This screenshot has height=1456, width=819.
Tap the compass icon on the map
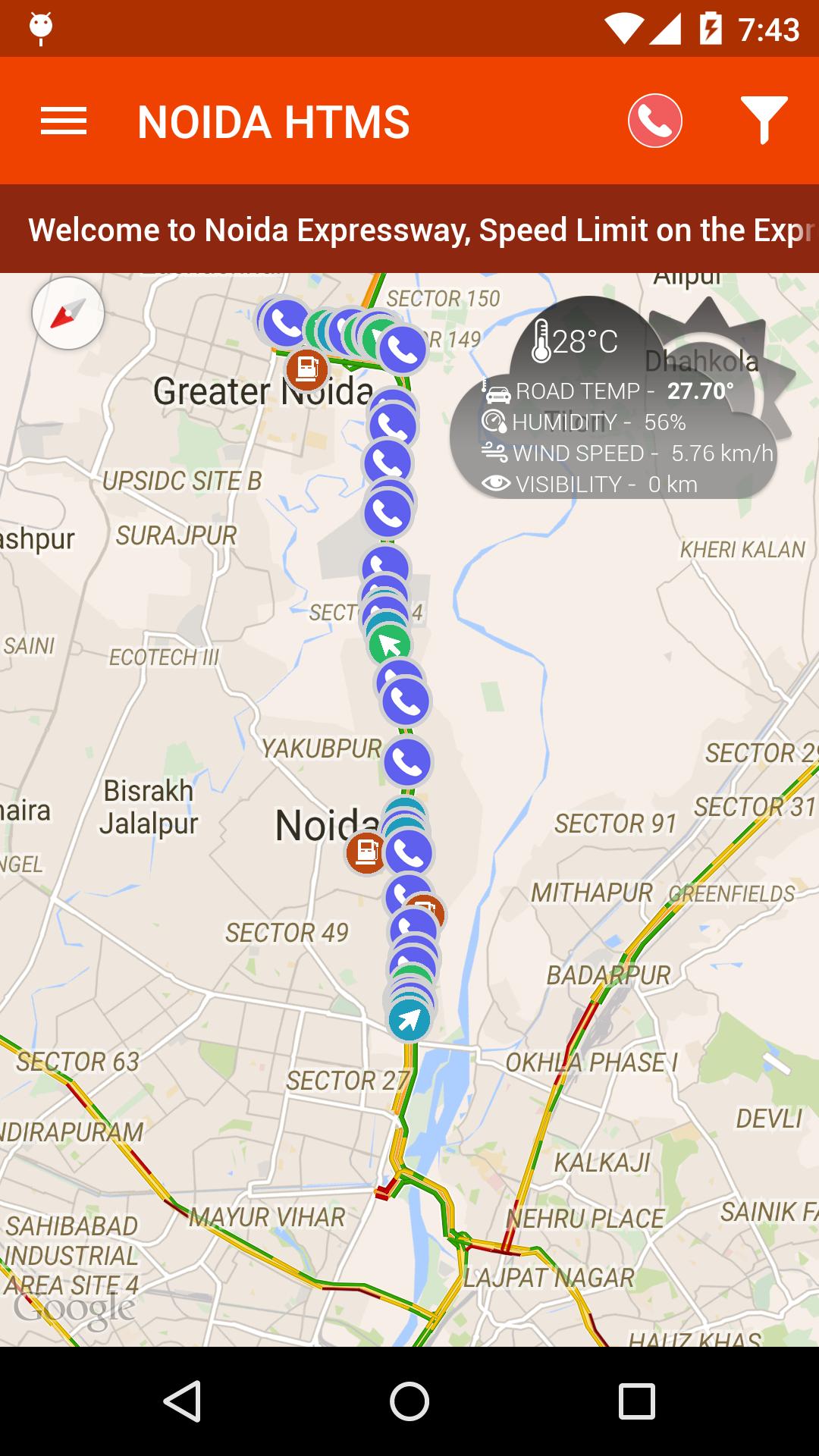[67, 314]
